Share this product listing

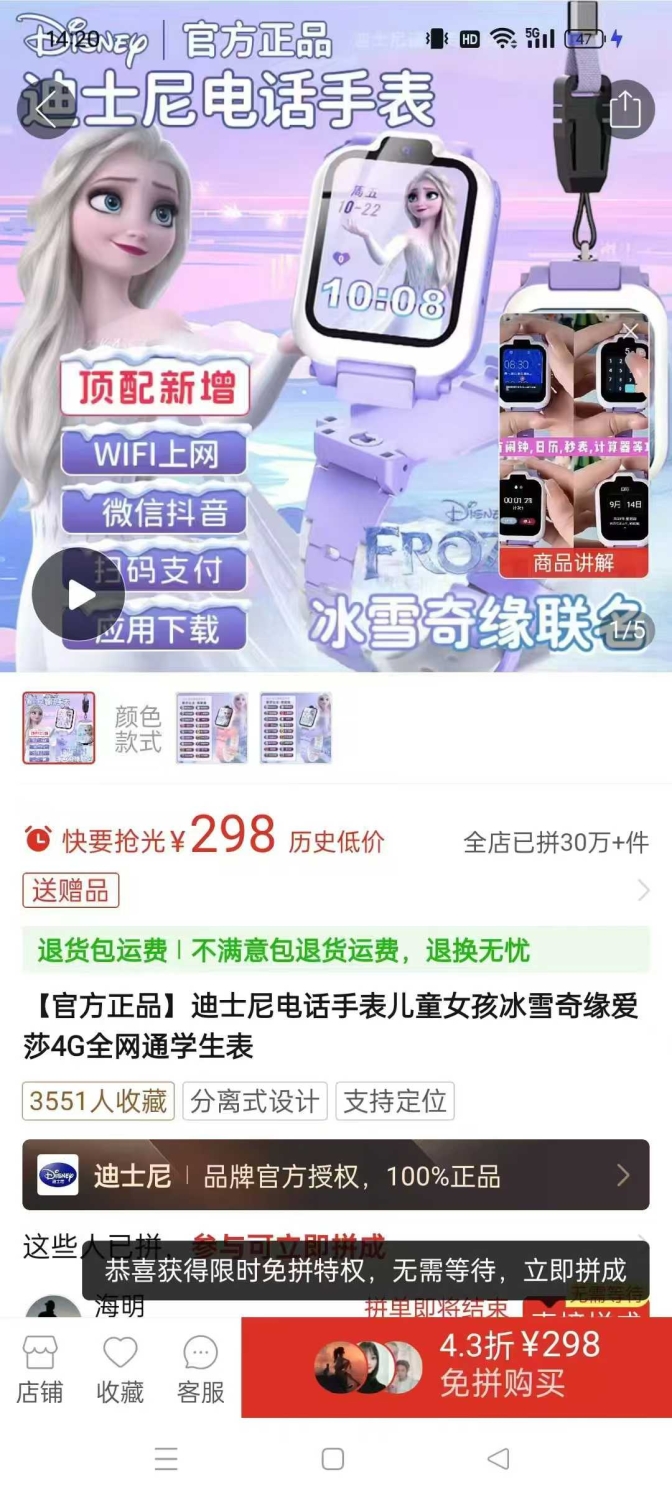(625, 108)
